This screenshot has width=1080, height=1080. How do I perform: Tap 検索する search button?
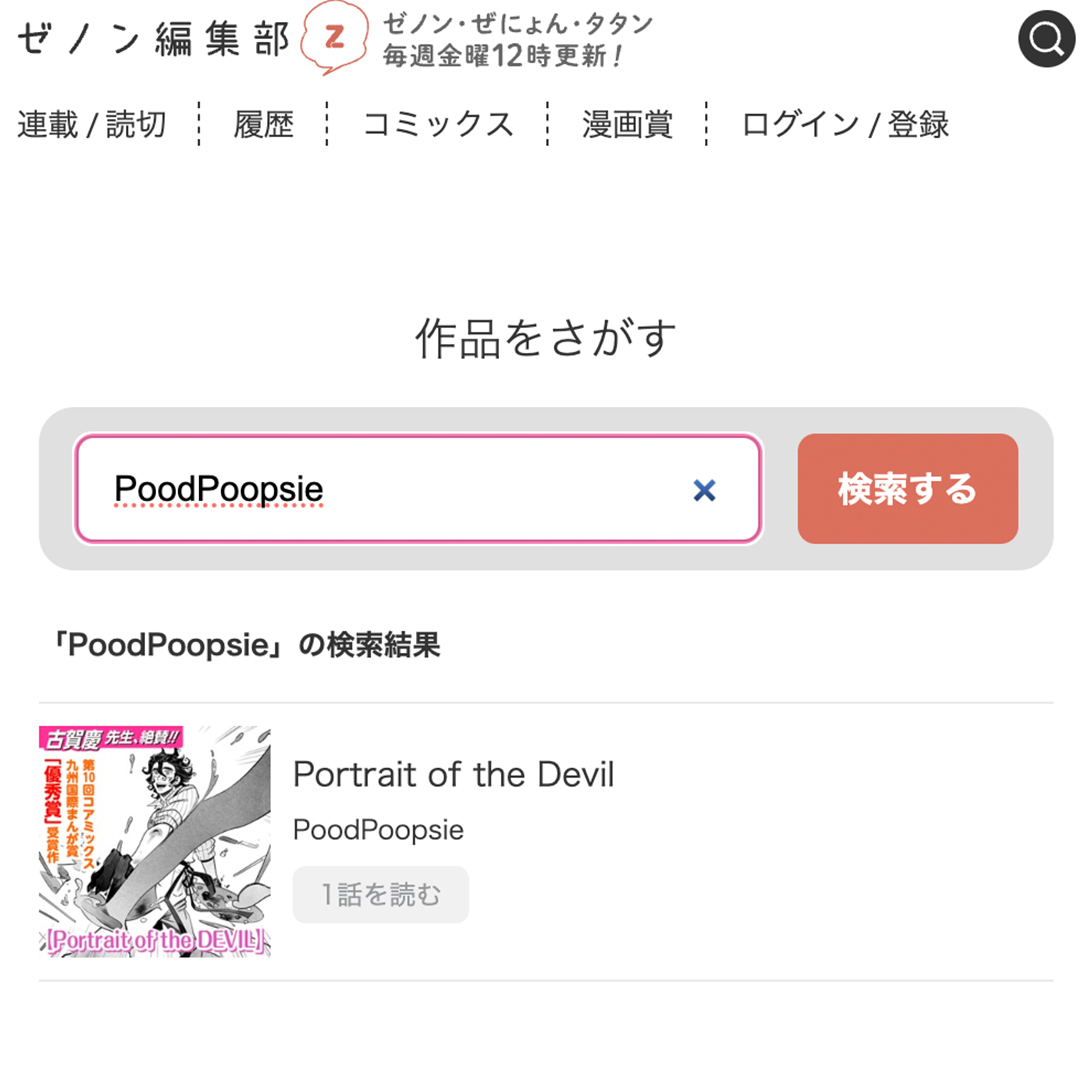907,490
